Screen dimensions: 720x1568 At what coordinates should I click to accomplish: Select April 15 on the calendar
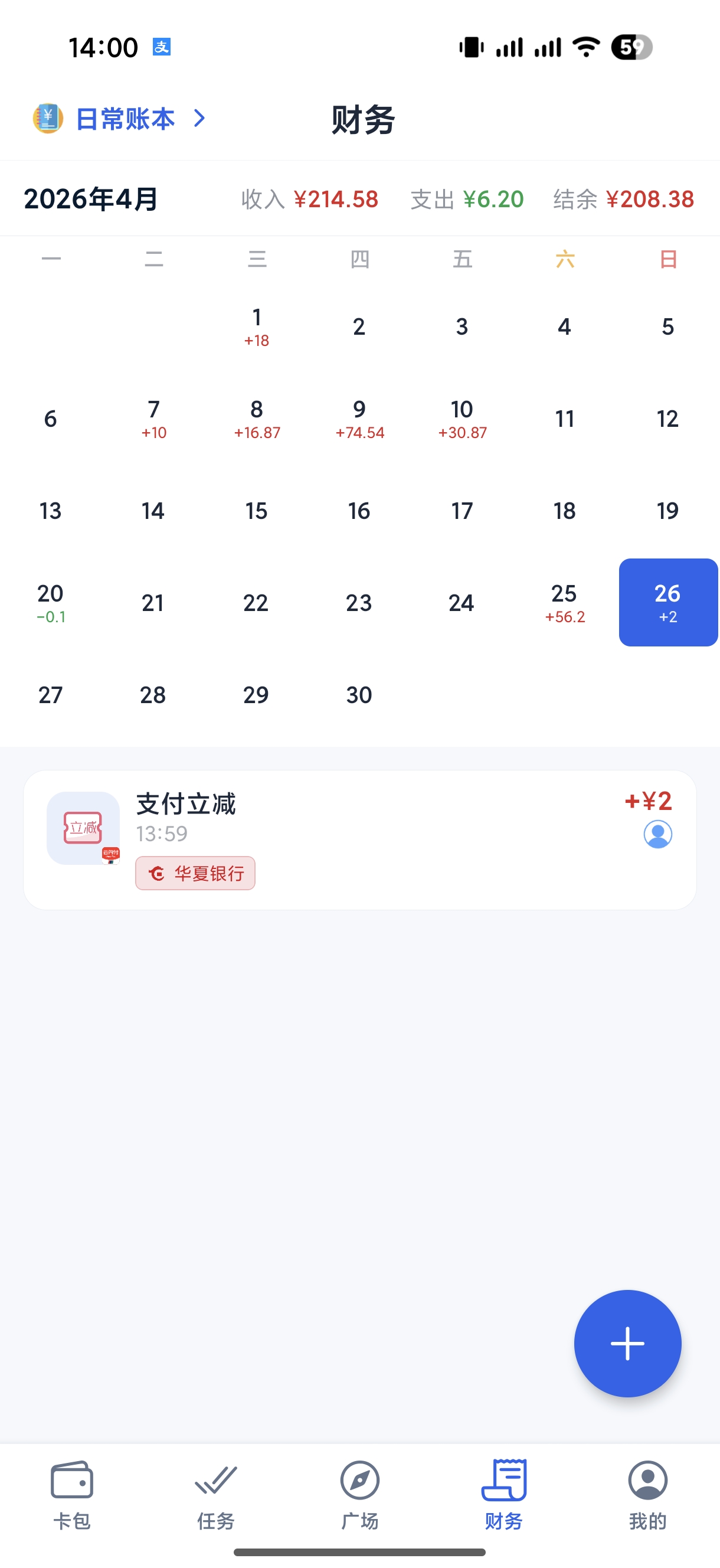[x=256, y=511]
